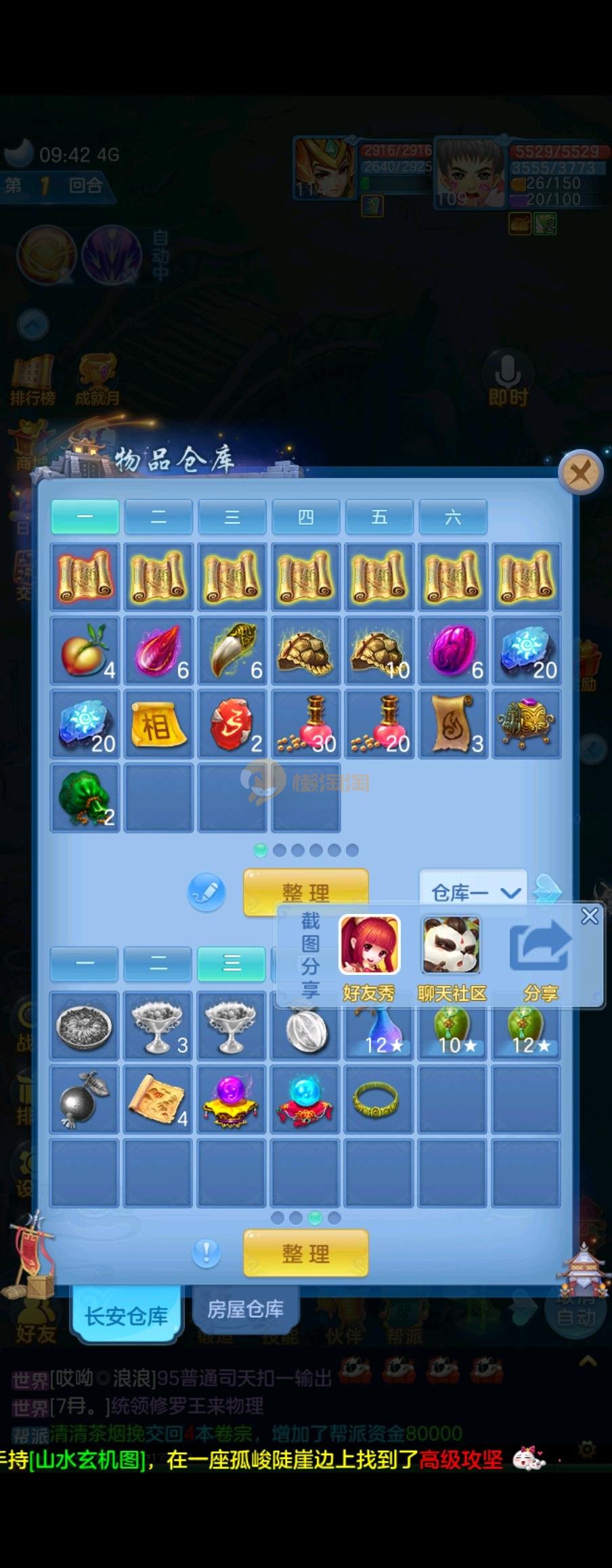Select the golden ring in the bag
Image resolution: width=612 pixels, height=1568 pixels.
pyautogui.click(x=379, y=1099)
